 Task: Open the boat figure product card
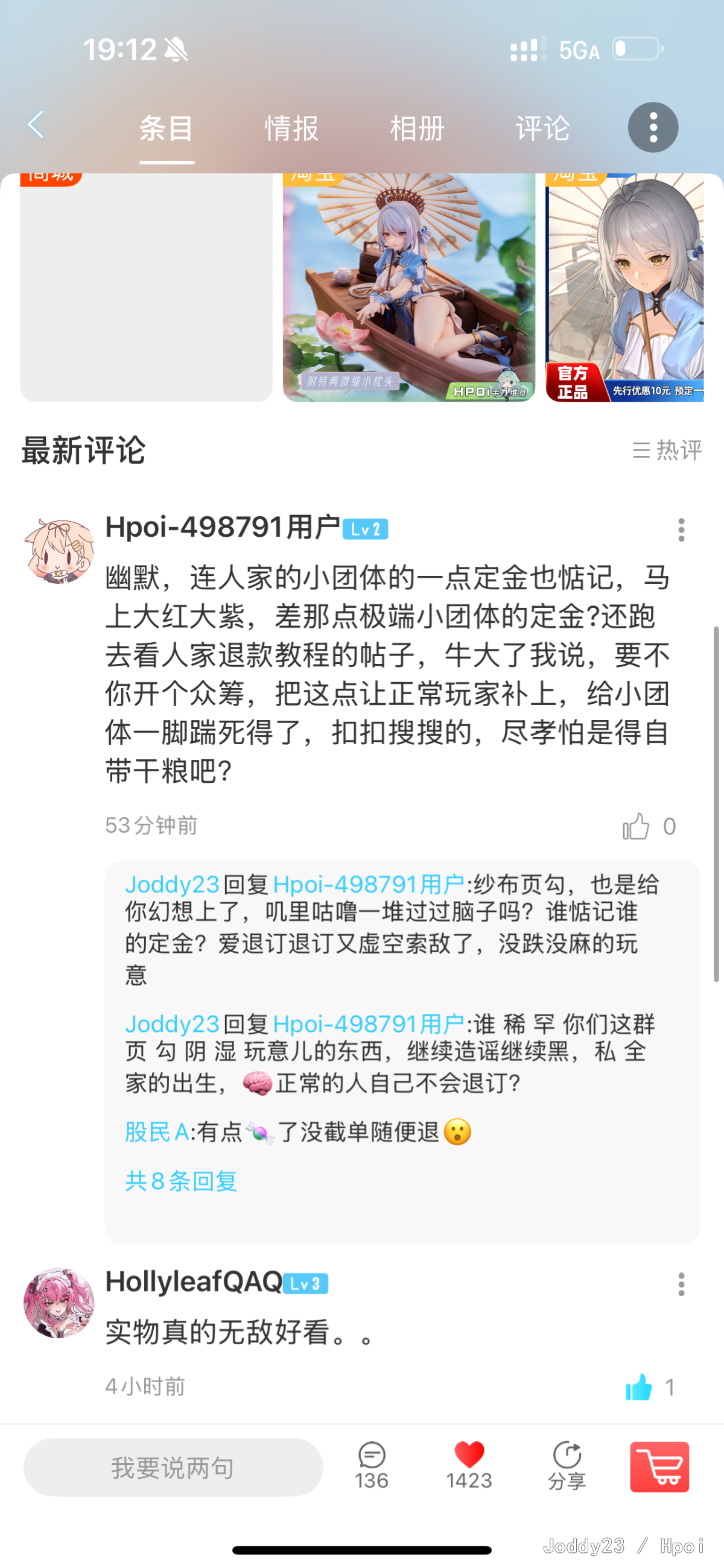pyautogui.click(x=408, y=287)
